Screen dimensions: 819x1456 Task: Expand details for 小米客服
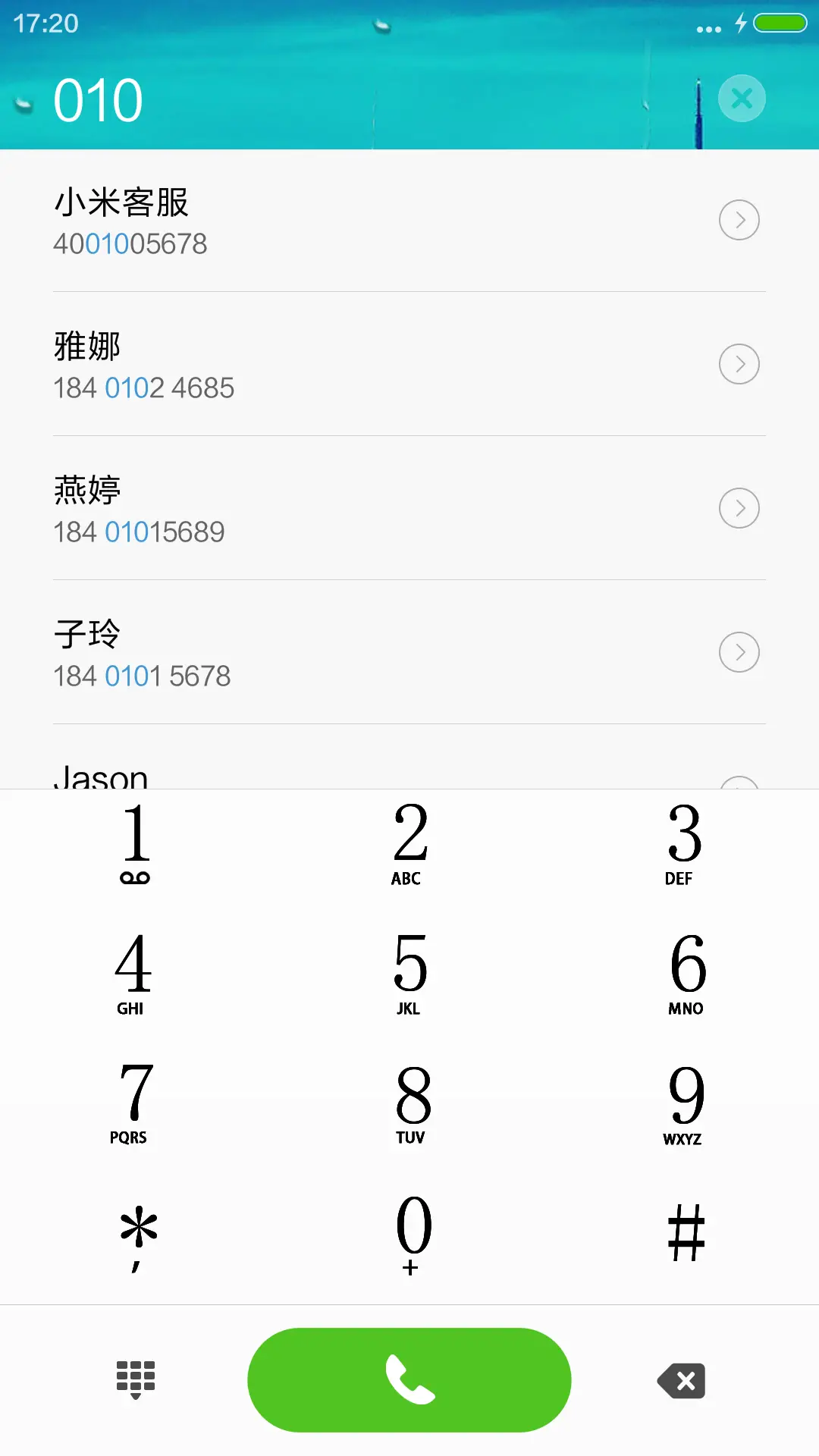(739, 220)
